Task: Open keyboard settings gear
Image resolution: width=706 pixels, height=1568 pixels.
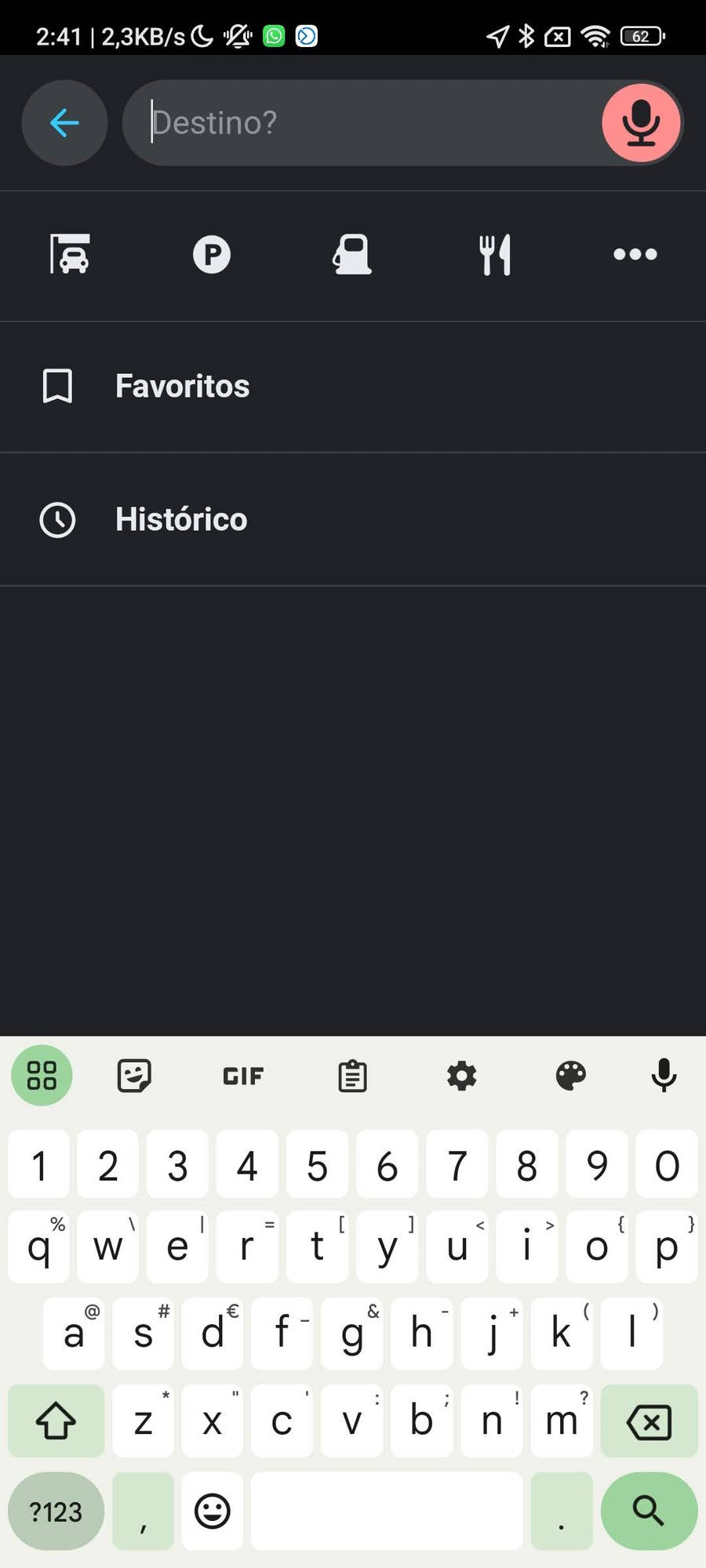Action: pos(461,1076)
